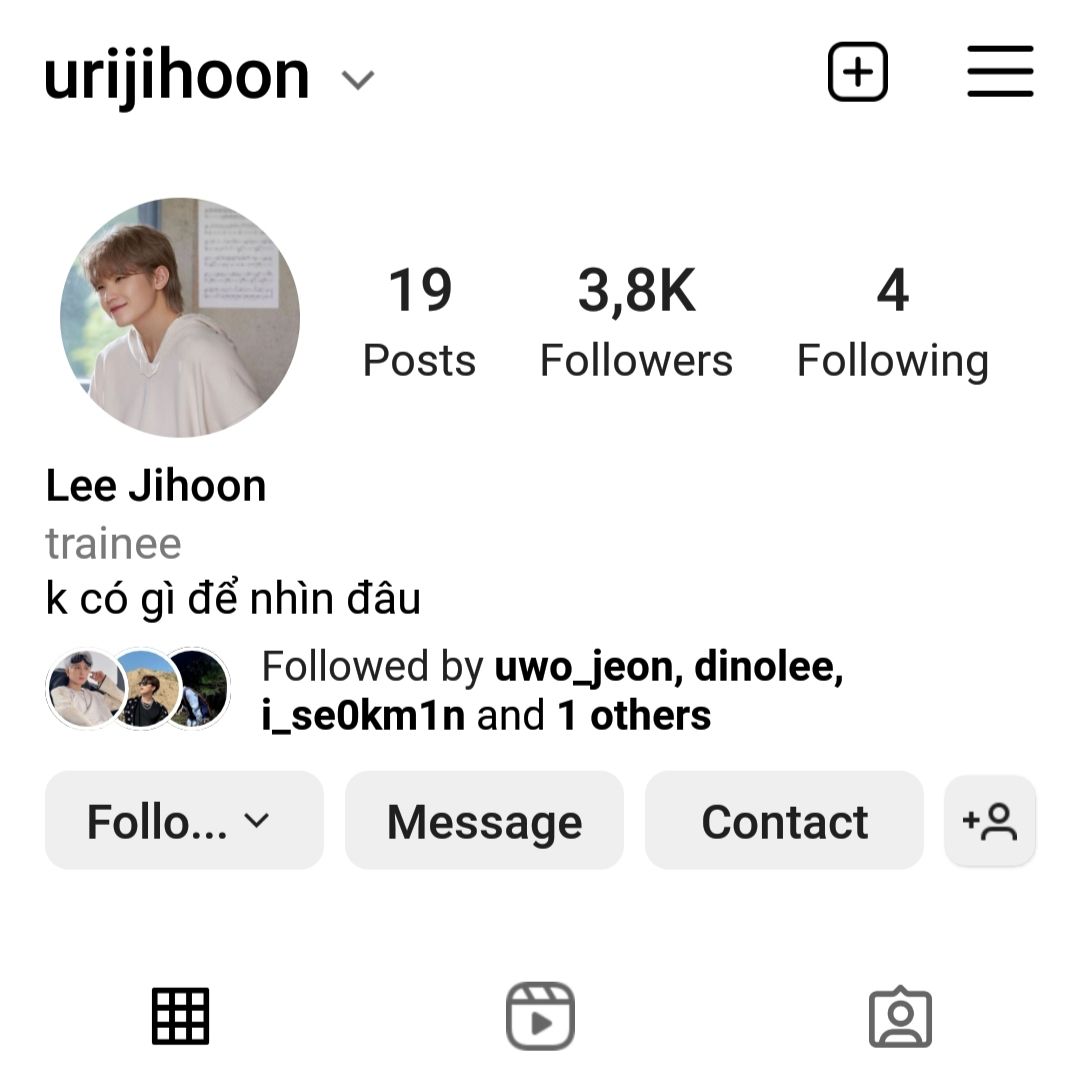See mutual followers including uwo_jeon
The image size is (1080, 1080).
(x=552, y=691)
